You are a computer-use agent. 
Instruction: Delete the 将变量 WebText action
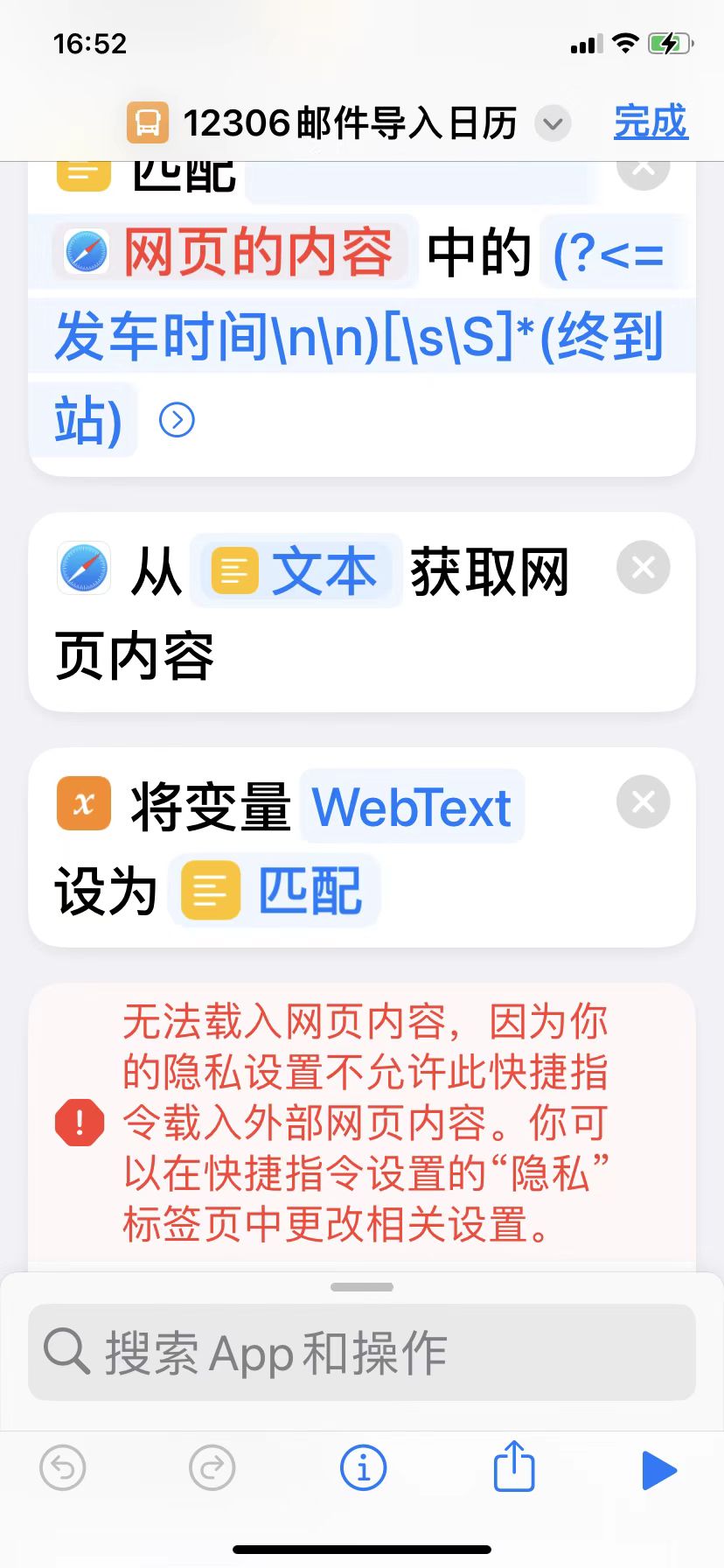[x=643, y=801]
